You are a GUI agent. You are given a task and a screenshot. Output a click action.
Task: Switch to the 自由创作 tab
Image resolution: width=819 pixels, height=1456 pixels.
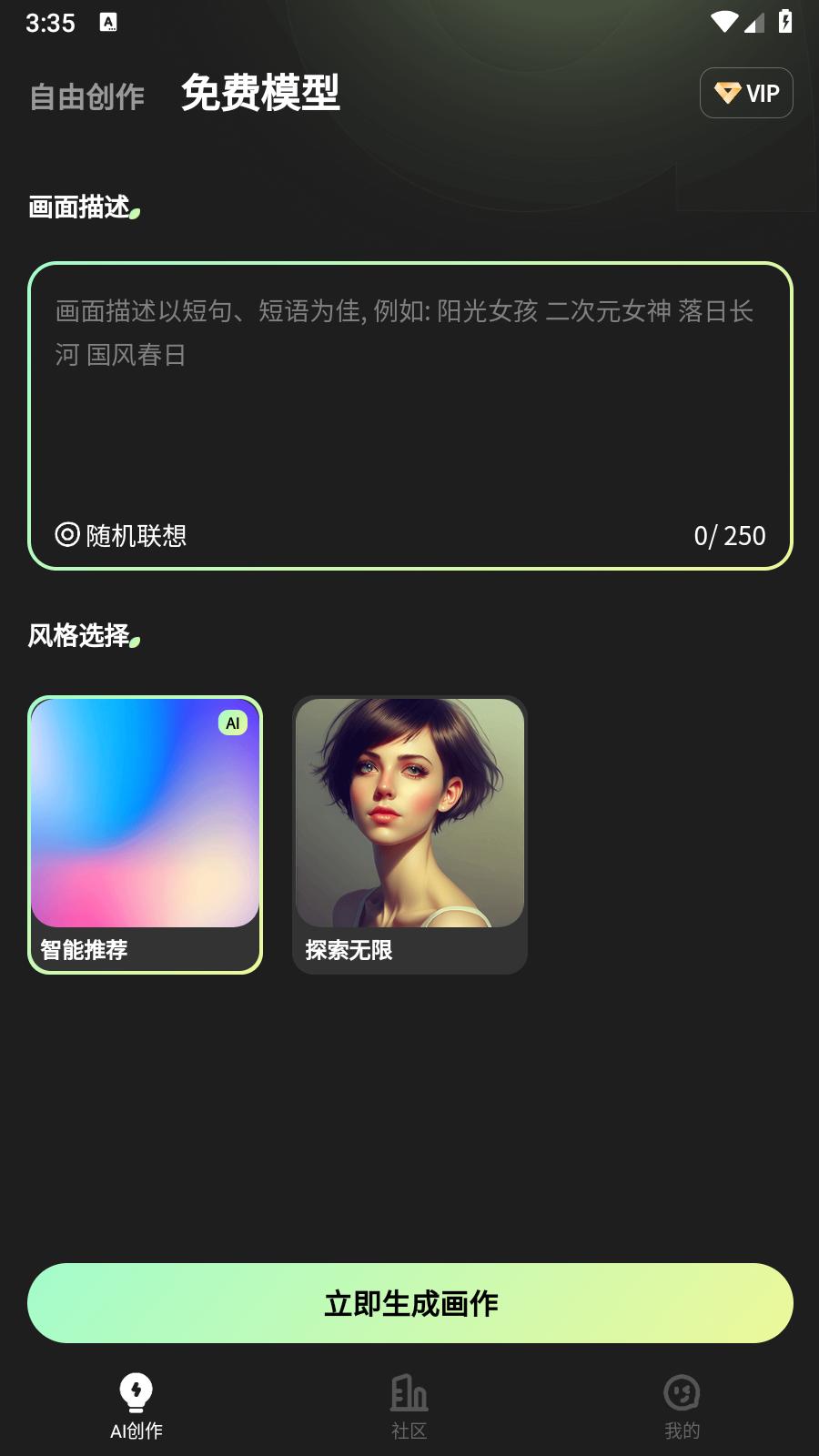click(x=86, y=96)
